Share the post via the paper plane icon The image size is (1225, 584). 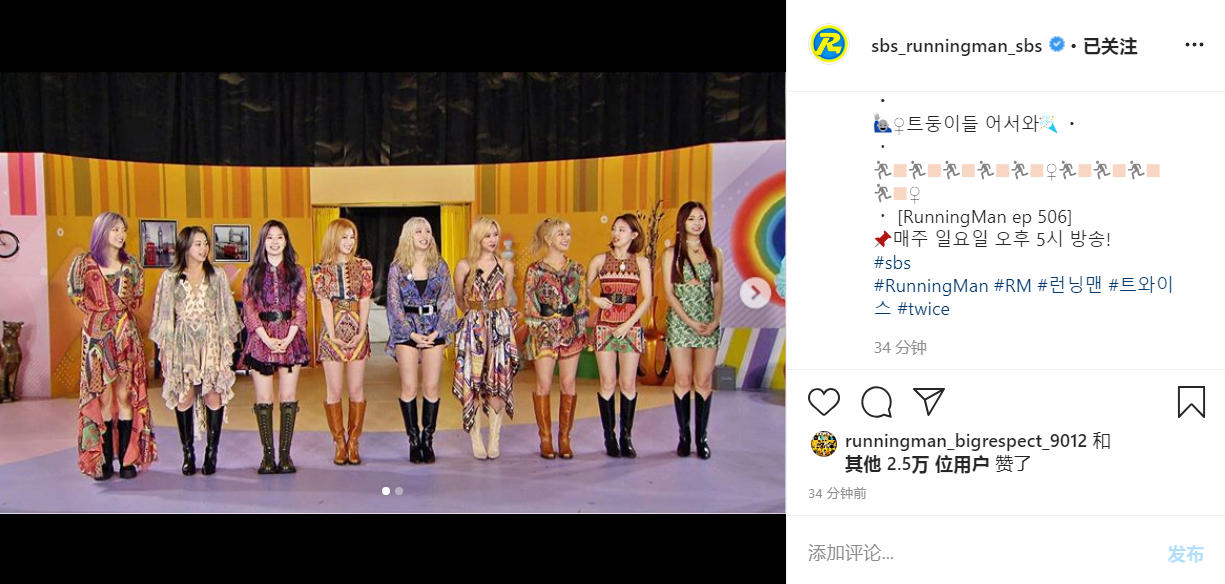click(929, 402)
